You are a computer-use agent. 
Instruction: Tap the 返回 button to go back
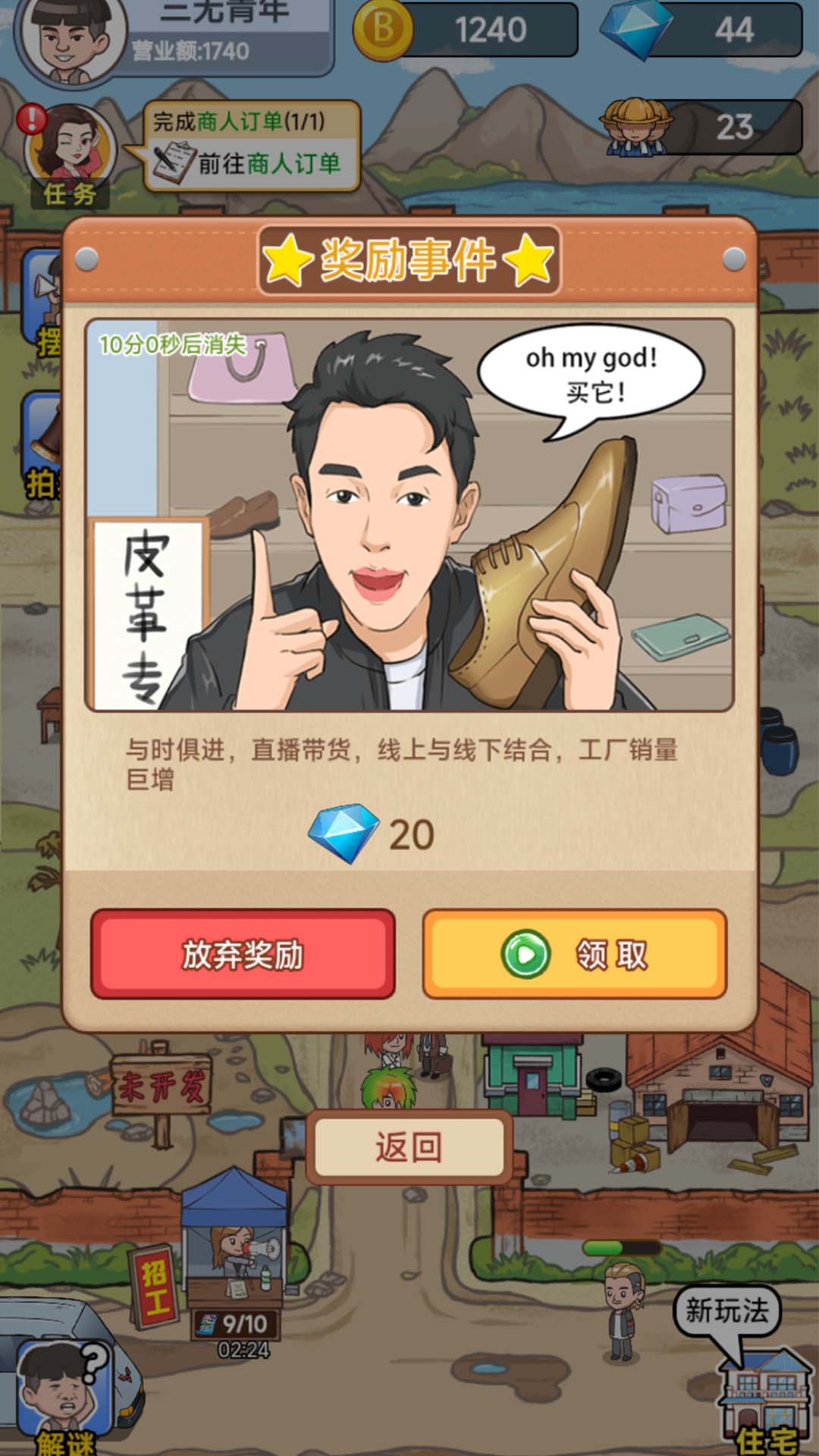pyautogui.click(x=409, y=1147)
